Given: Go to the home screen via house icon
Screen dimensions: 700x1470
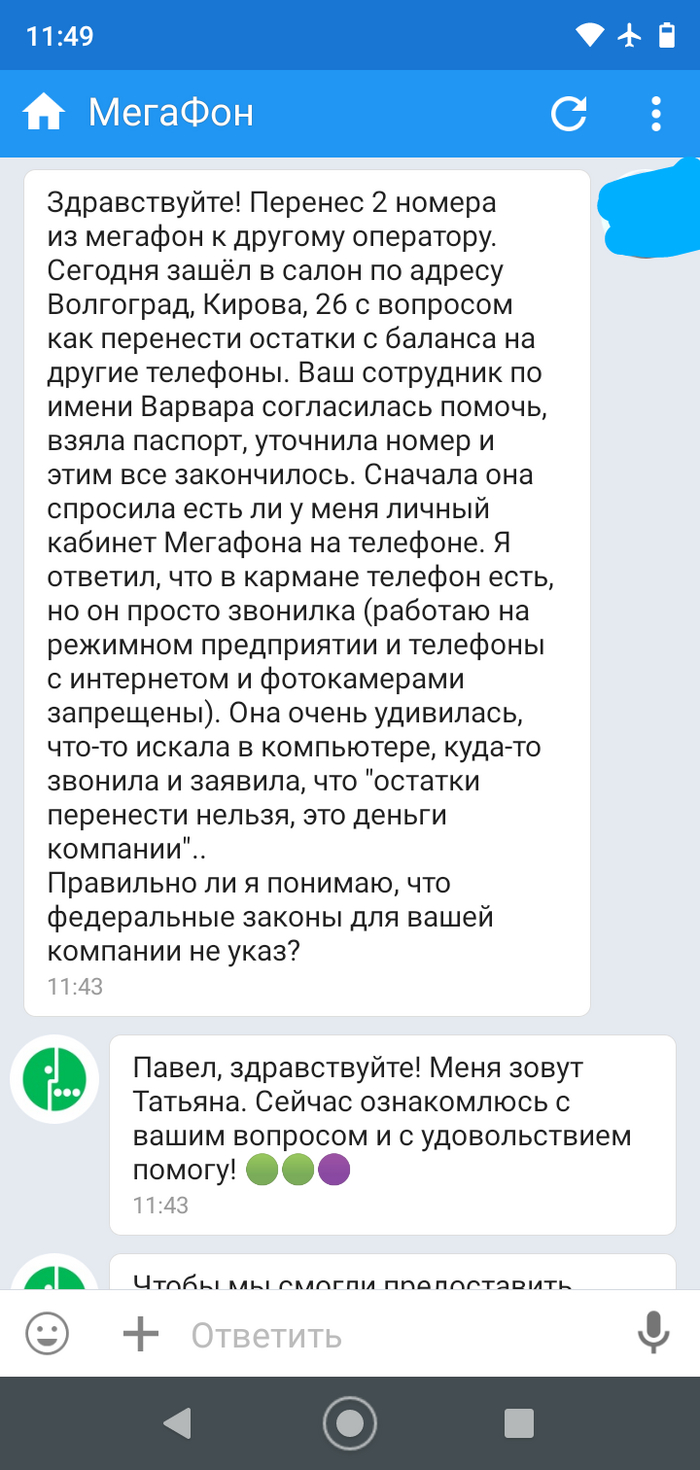Looking at the screenshot, I should point(44,114).
